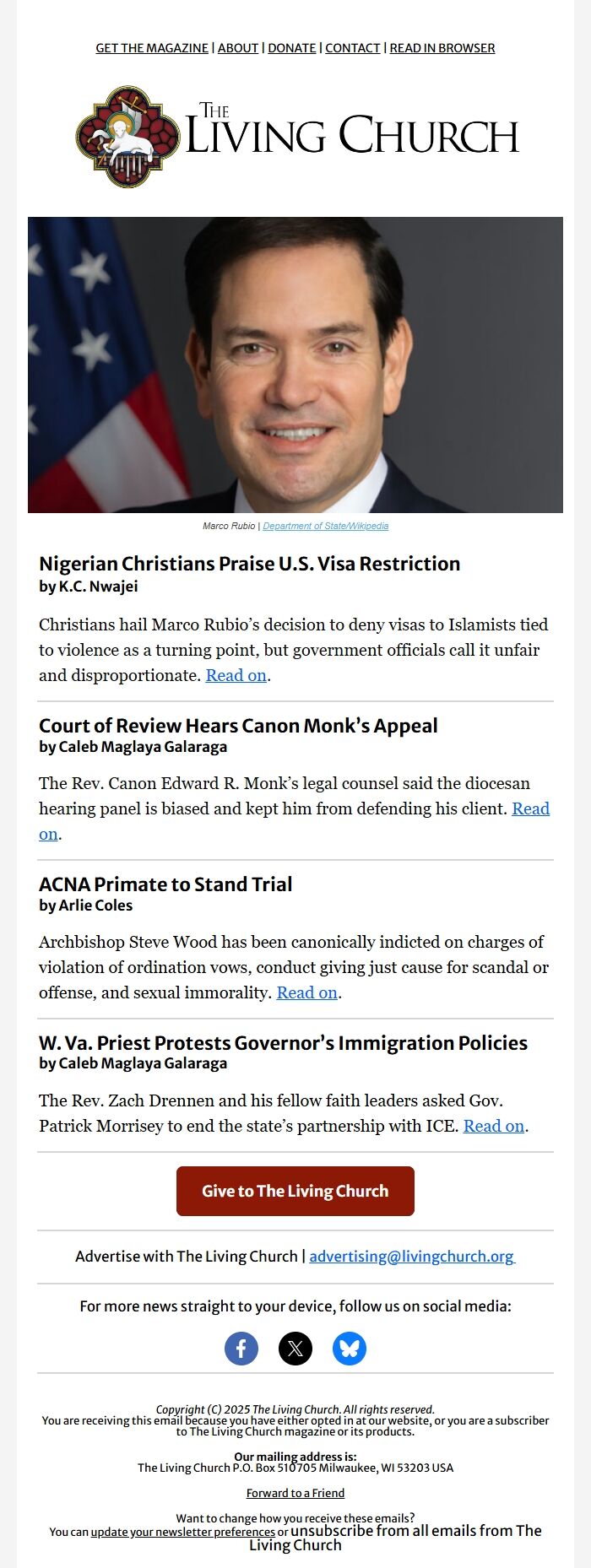Read on about Canon Monk's appeal
Image resolution: width=591 pixels, height=1568 pixels.
click(530, 808)
